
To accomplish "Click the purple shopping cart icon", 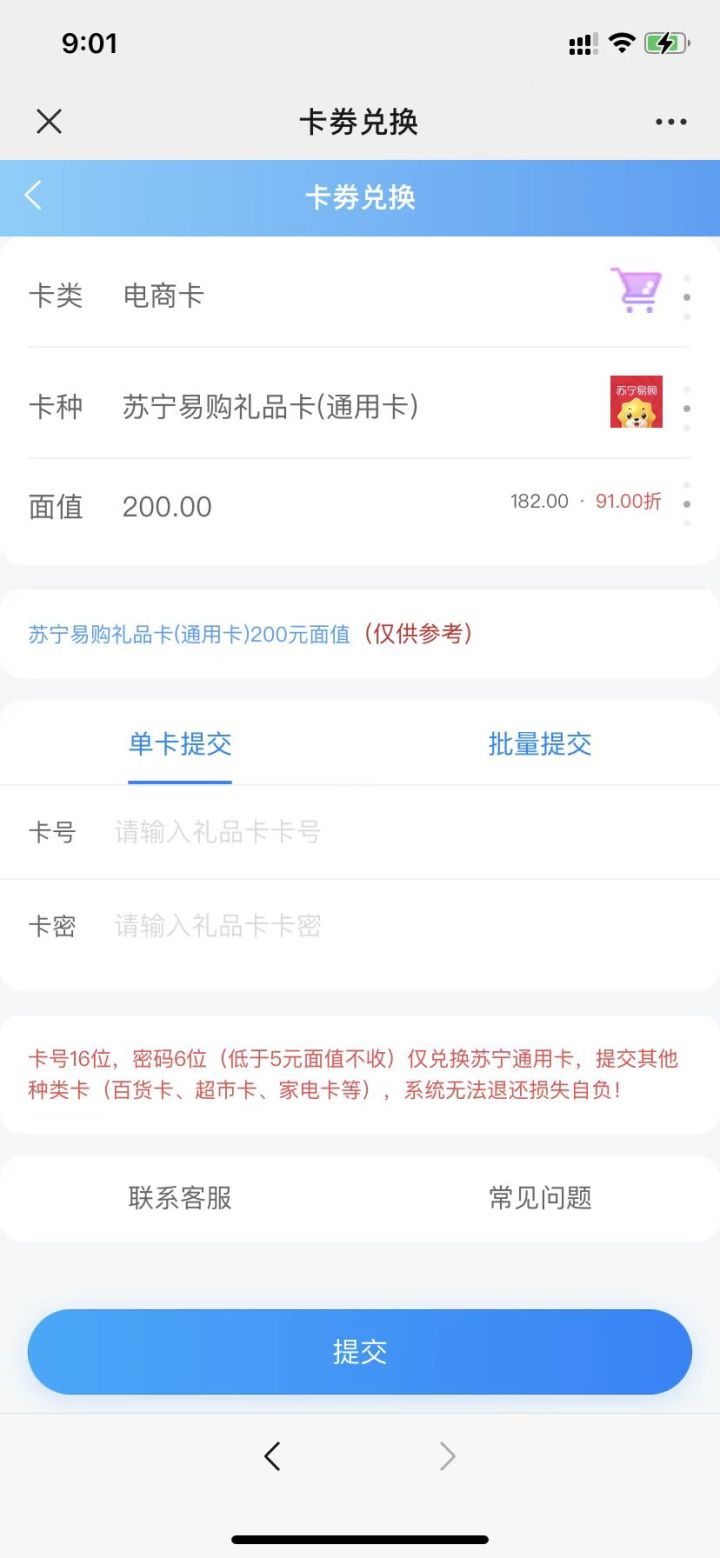I will 636,290.
